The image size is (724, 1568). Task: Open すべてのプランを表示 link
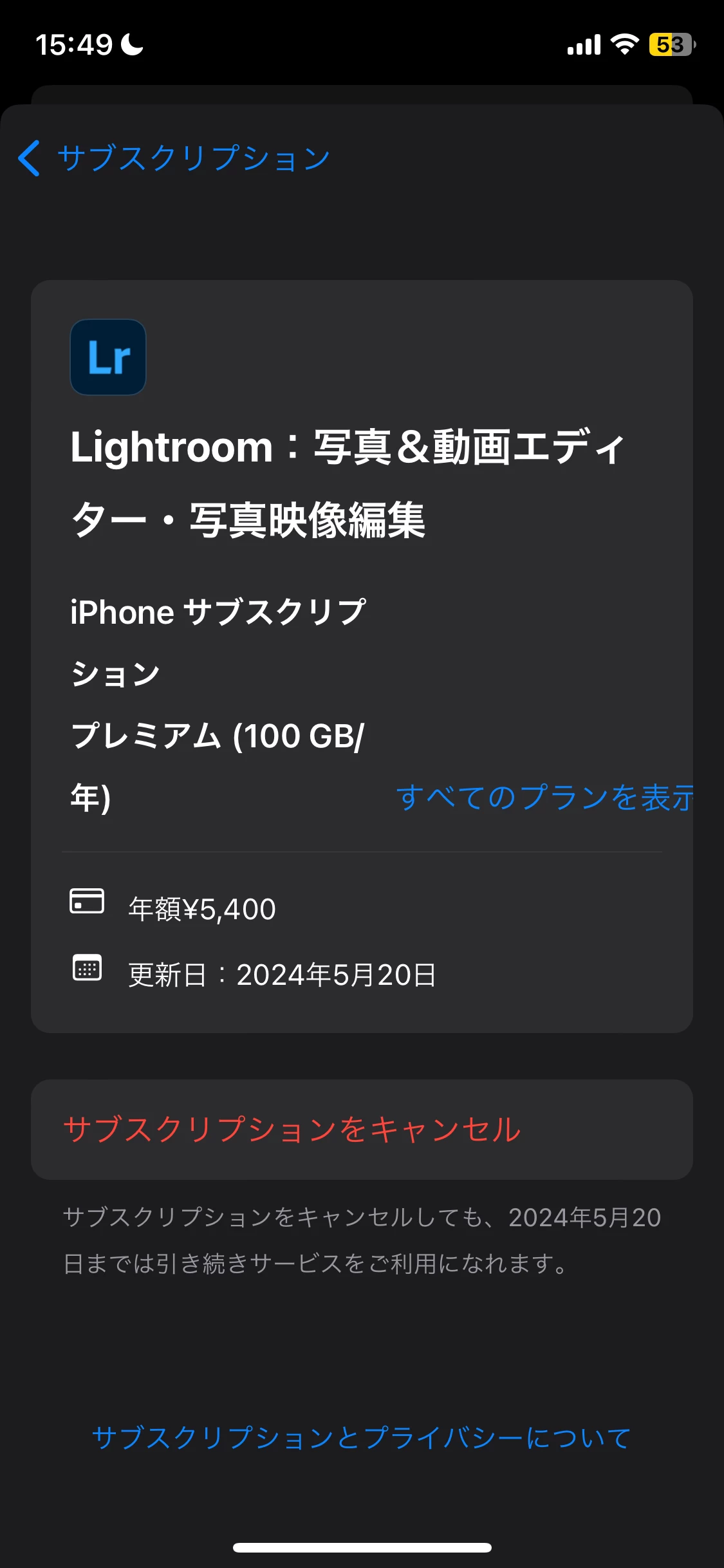click(x=544, y=798)
